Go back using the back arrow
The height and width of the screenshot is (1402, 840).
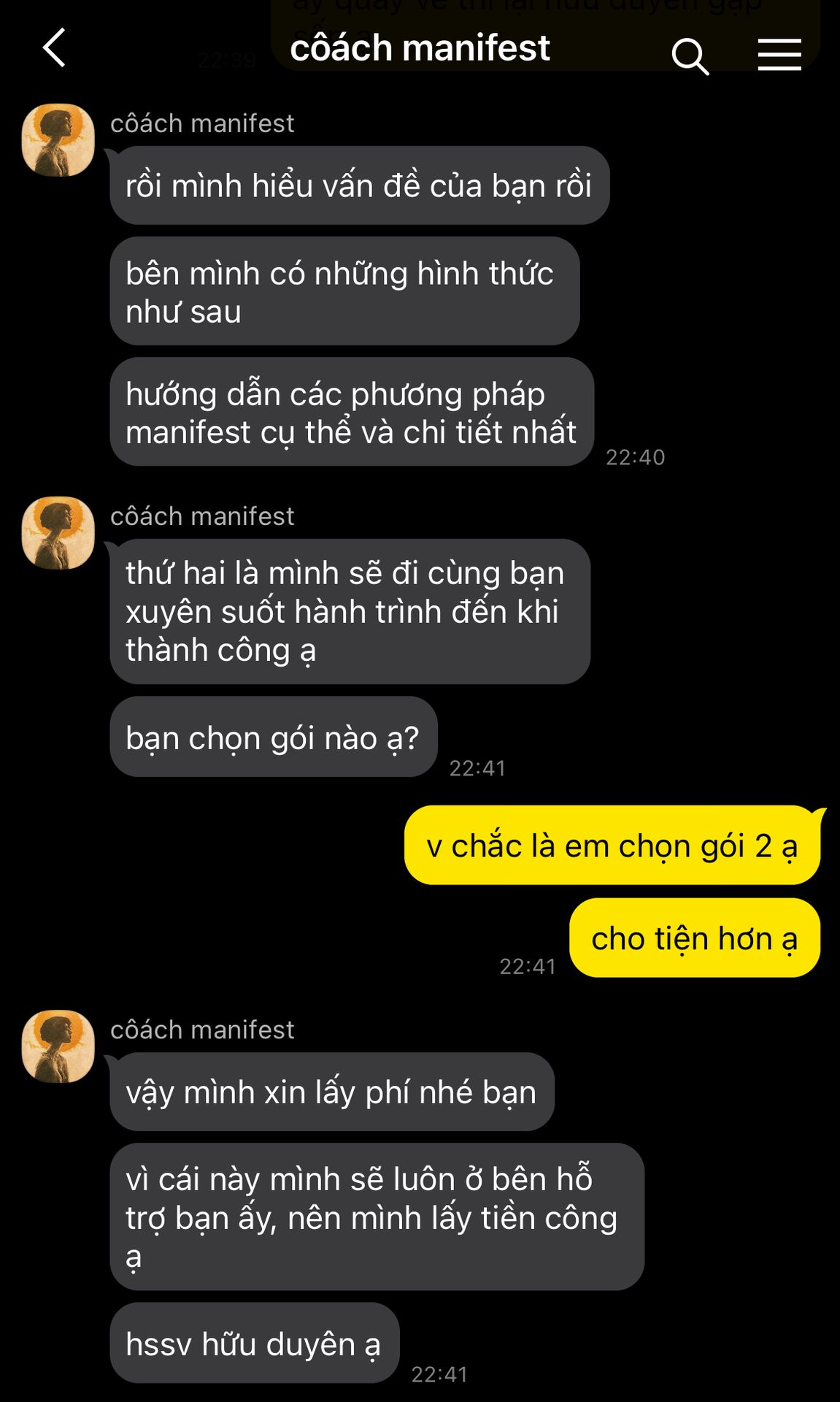click(54, 48)
